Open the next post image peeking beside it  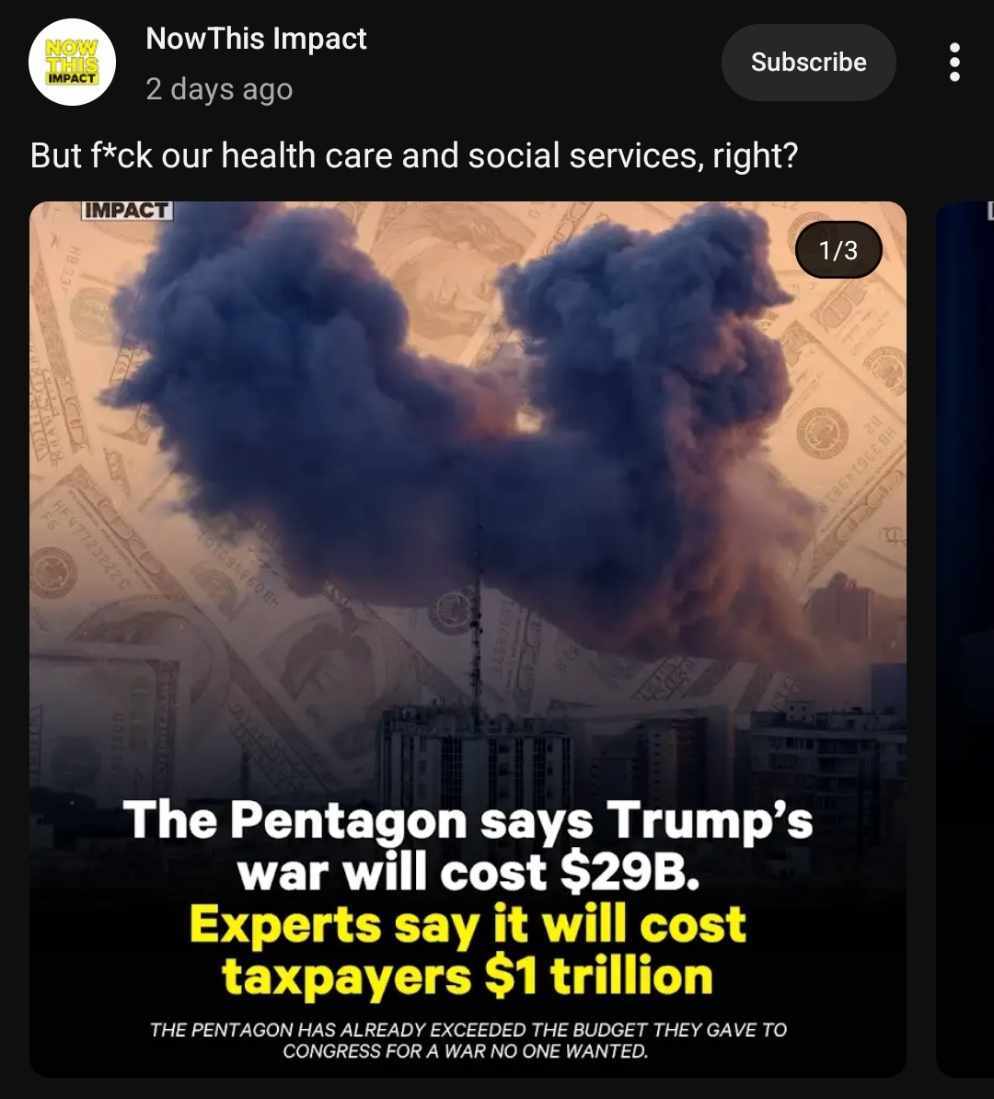tap(965, 639)
